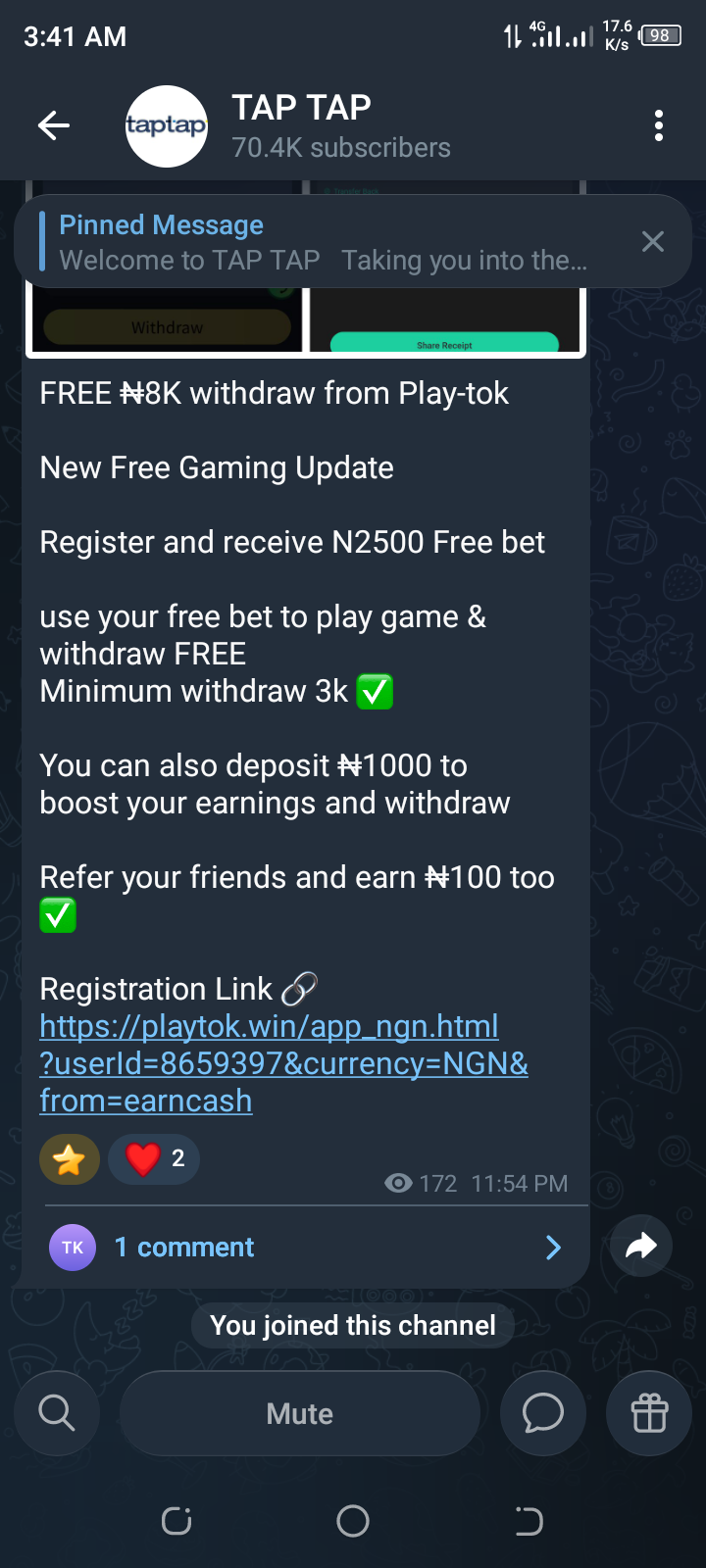This screenshot has width=706, height=1568.
Task: Go back from the TAP TAP channel
Action: coord(54,125)
